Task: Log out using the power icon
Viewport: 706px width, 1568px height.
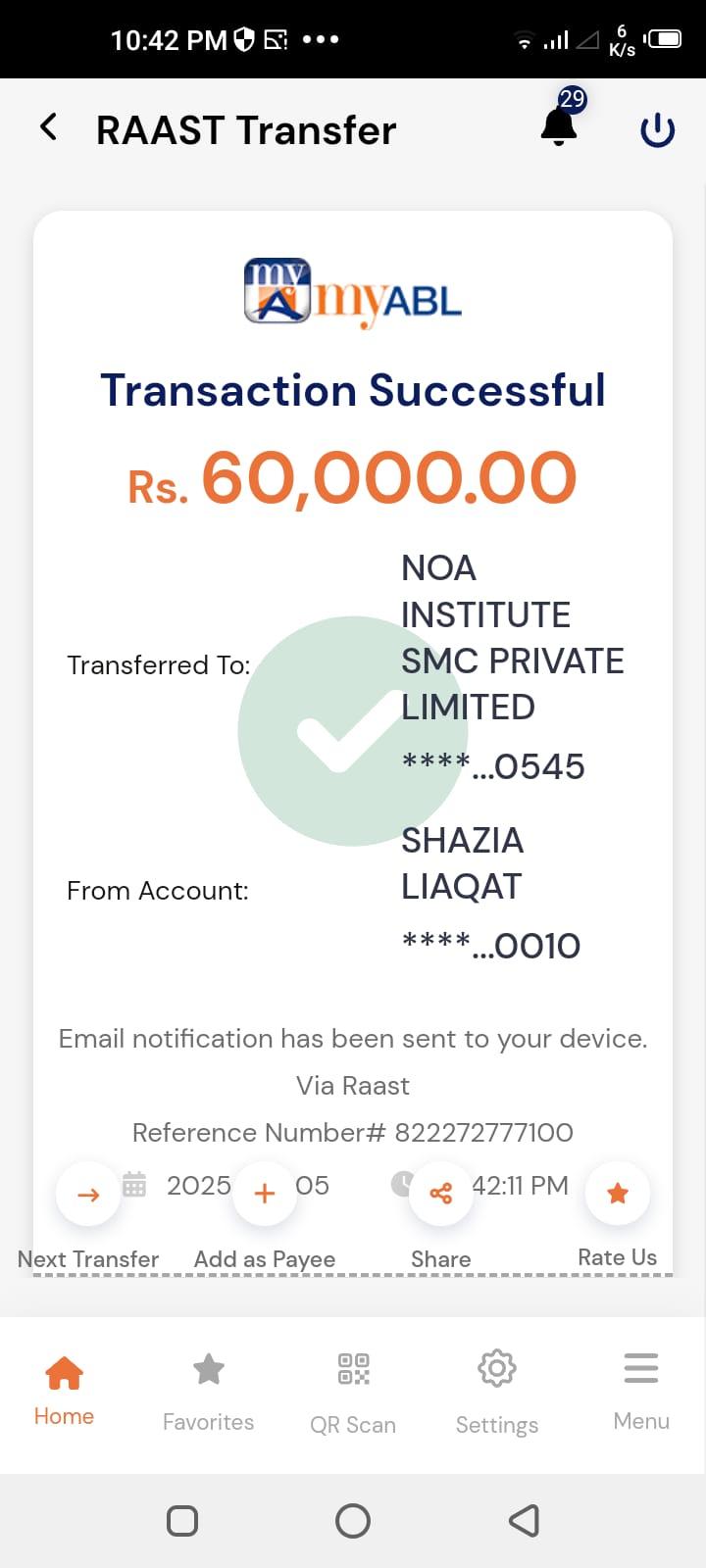Action: 657,129
